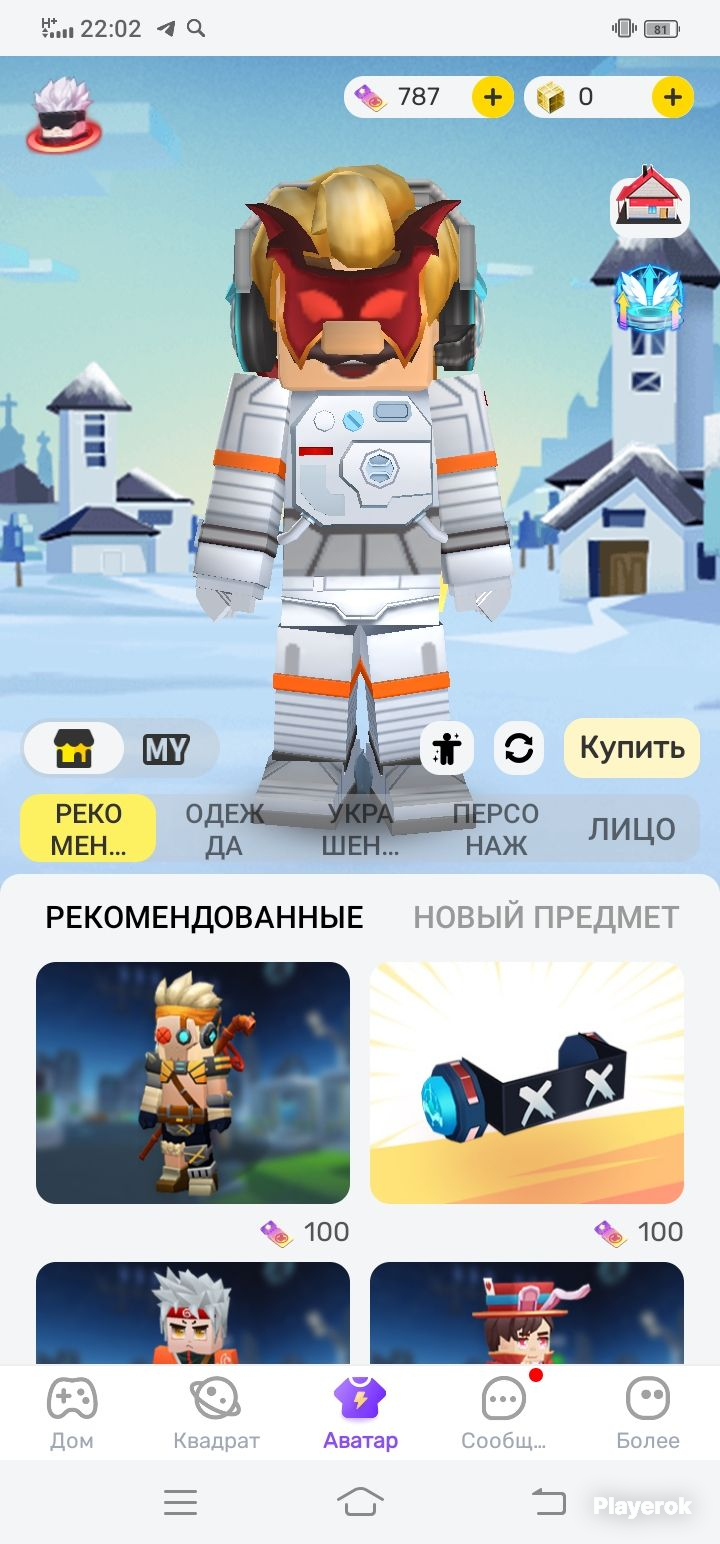The height and width of the screenshot is (1544, 720).
Task: Open the winged upgrade icon
Action: tap(649, 295)
